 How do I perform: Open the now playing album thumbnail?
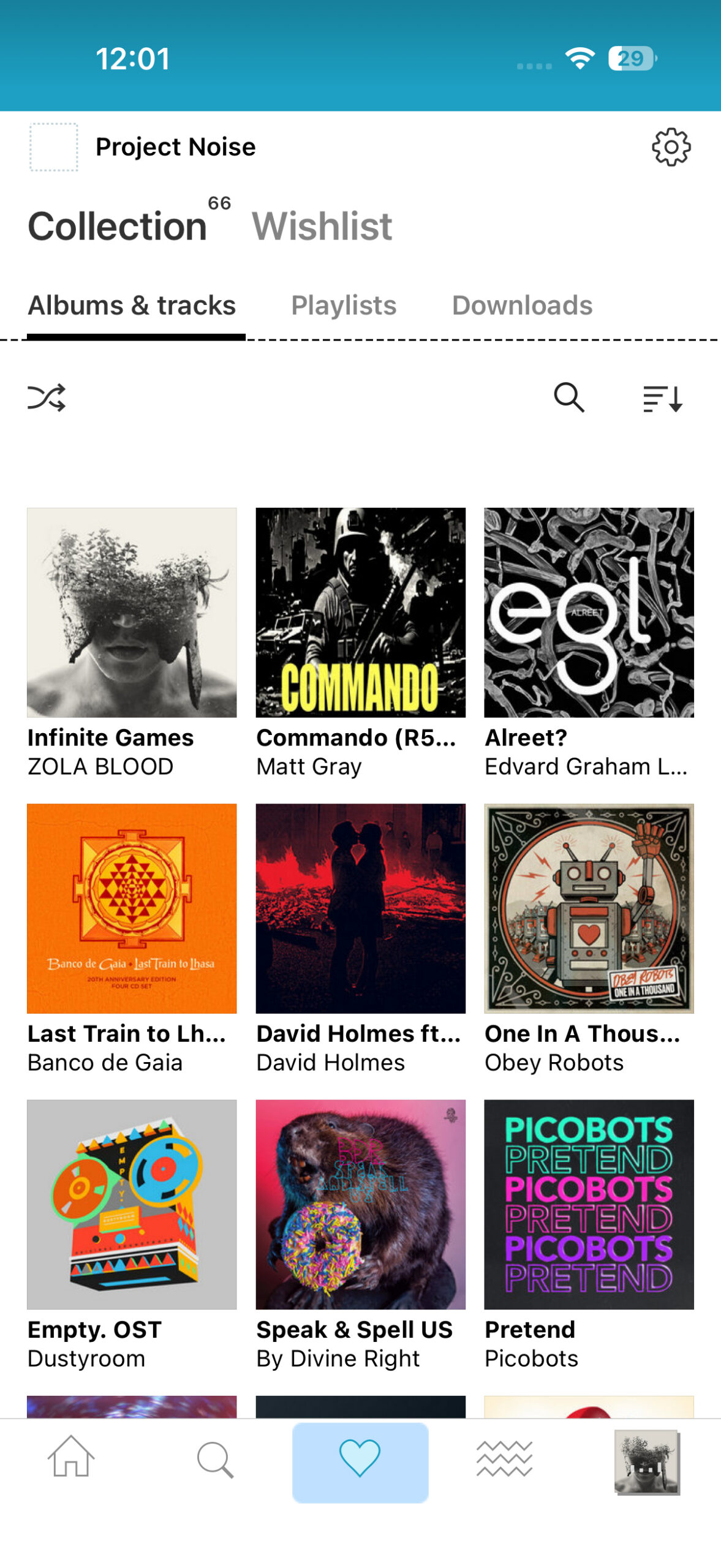click(x=647, y=1461)
